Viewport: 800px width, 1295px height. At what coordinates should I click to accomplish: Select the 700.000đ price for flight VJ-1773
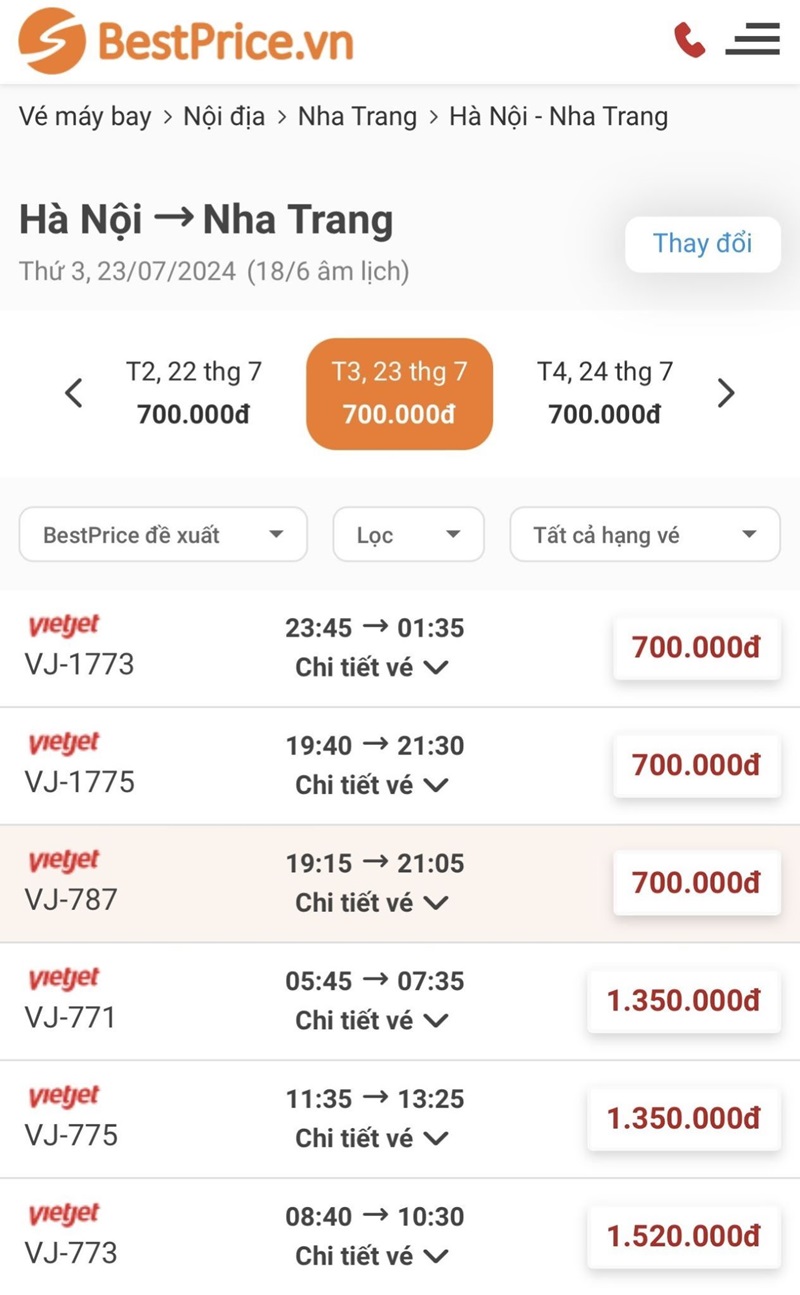click(x=696, y=647)
